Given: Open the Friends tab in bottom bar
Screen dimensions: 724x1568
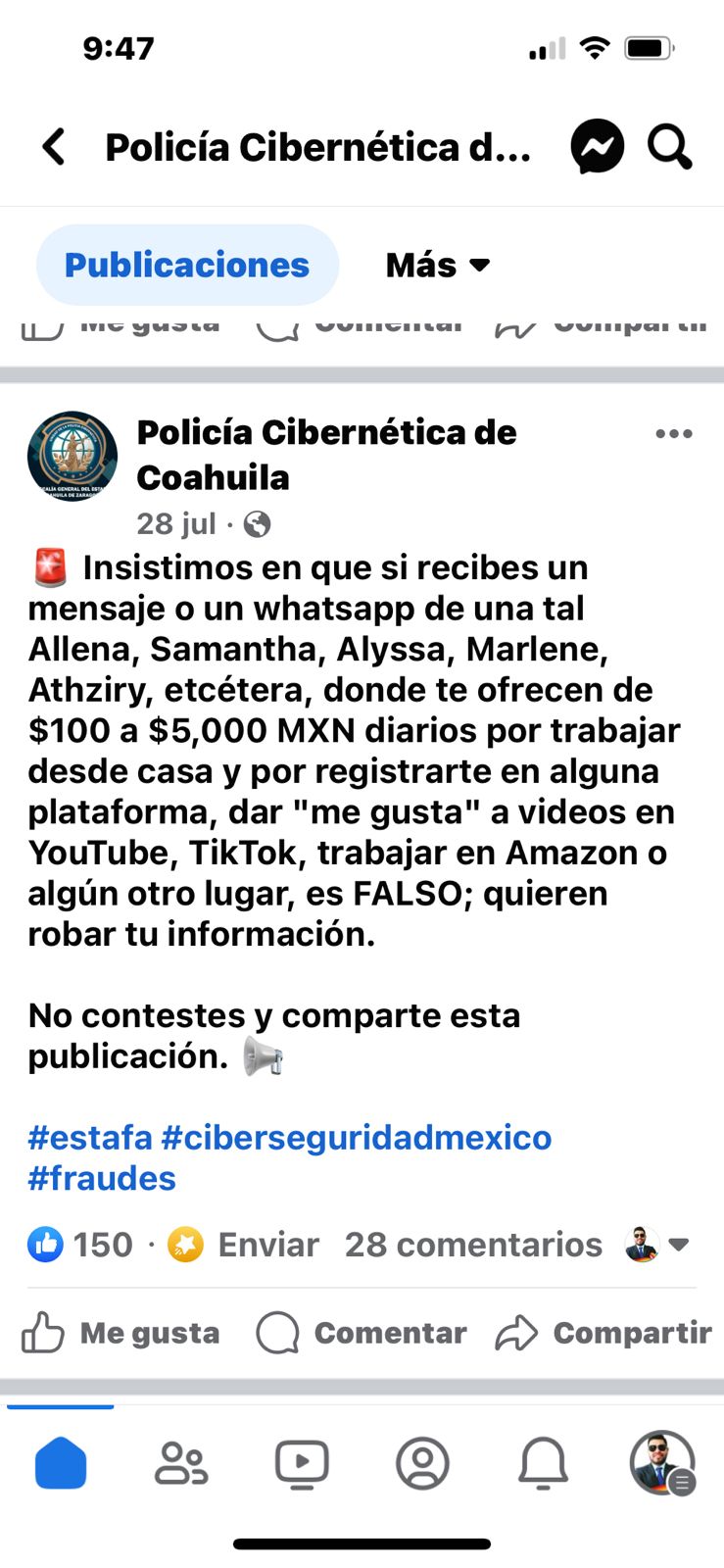Looking at the screenshot, I should (181, 1464).
